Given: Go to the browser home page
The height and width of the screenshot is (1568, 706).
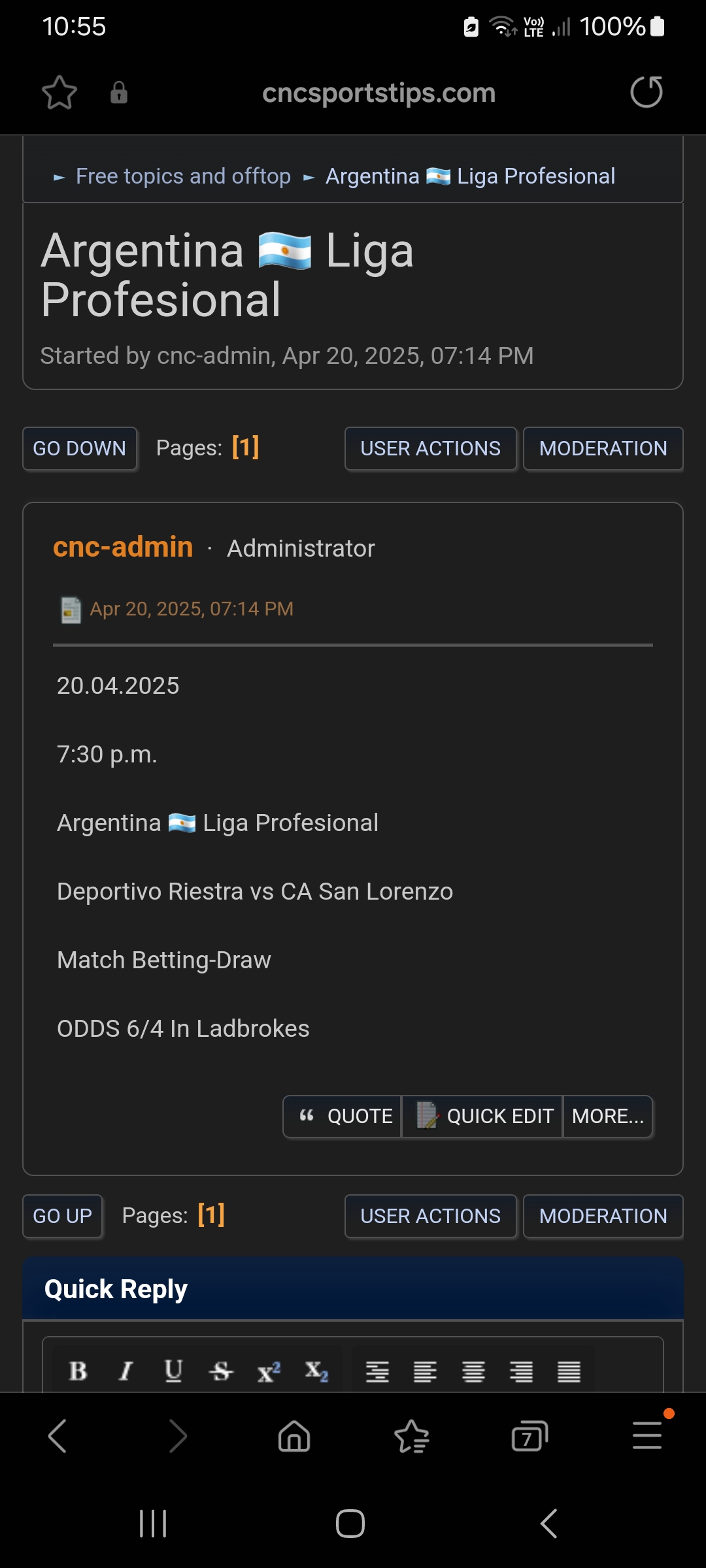Looking at the screenshot, I should 294,1436.
